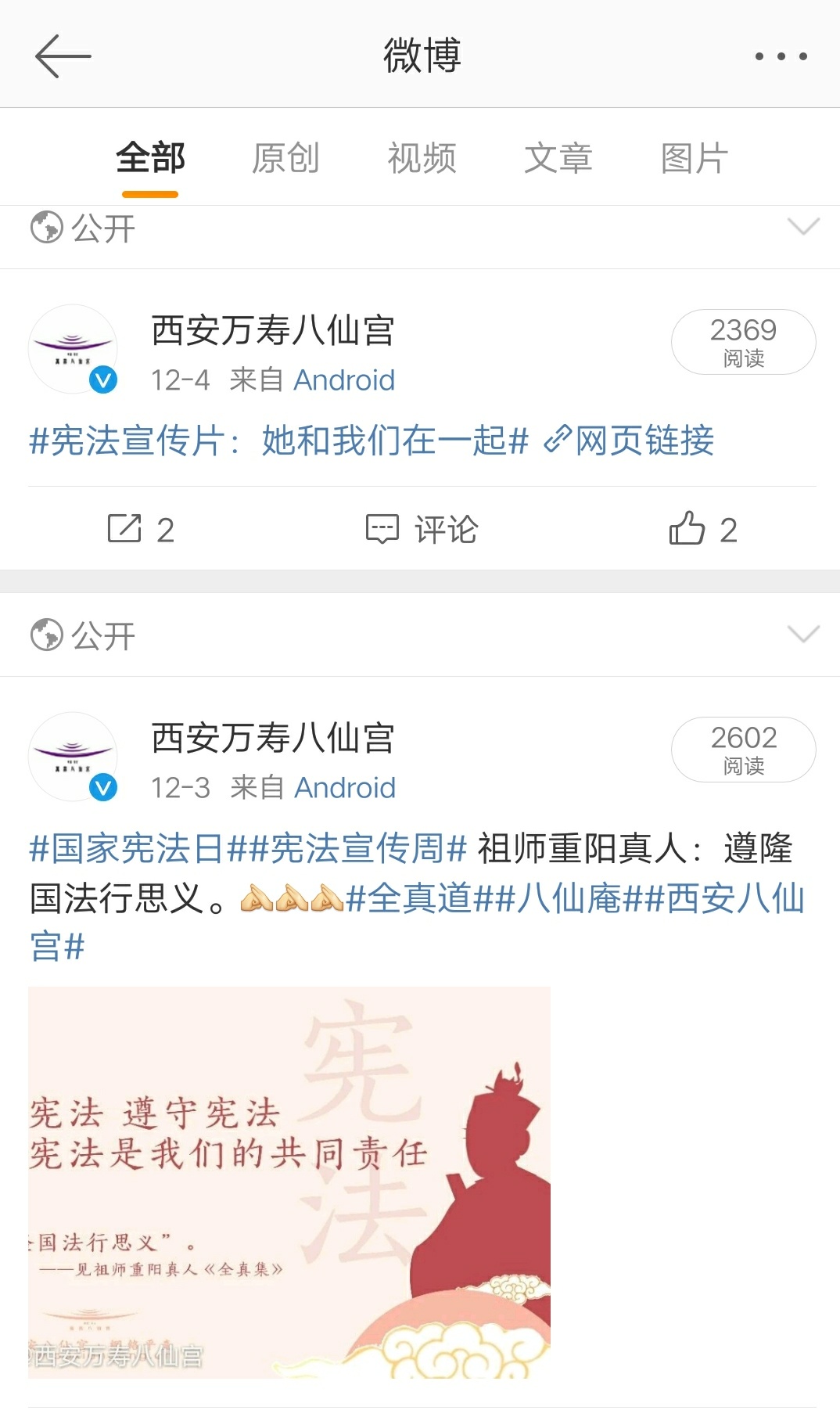This screenshot has height=1410, width=840.
Task: Open the #国家宪法日# hashtag
Action: (x=127, y=849)
